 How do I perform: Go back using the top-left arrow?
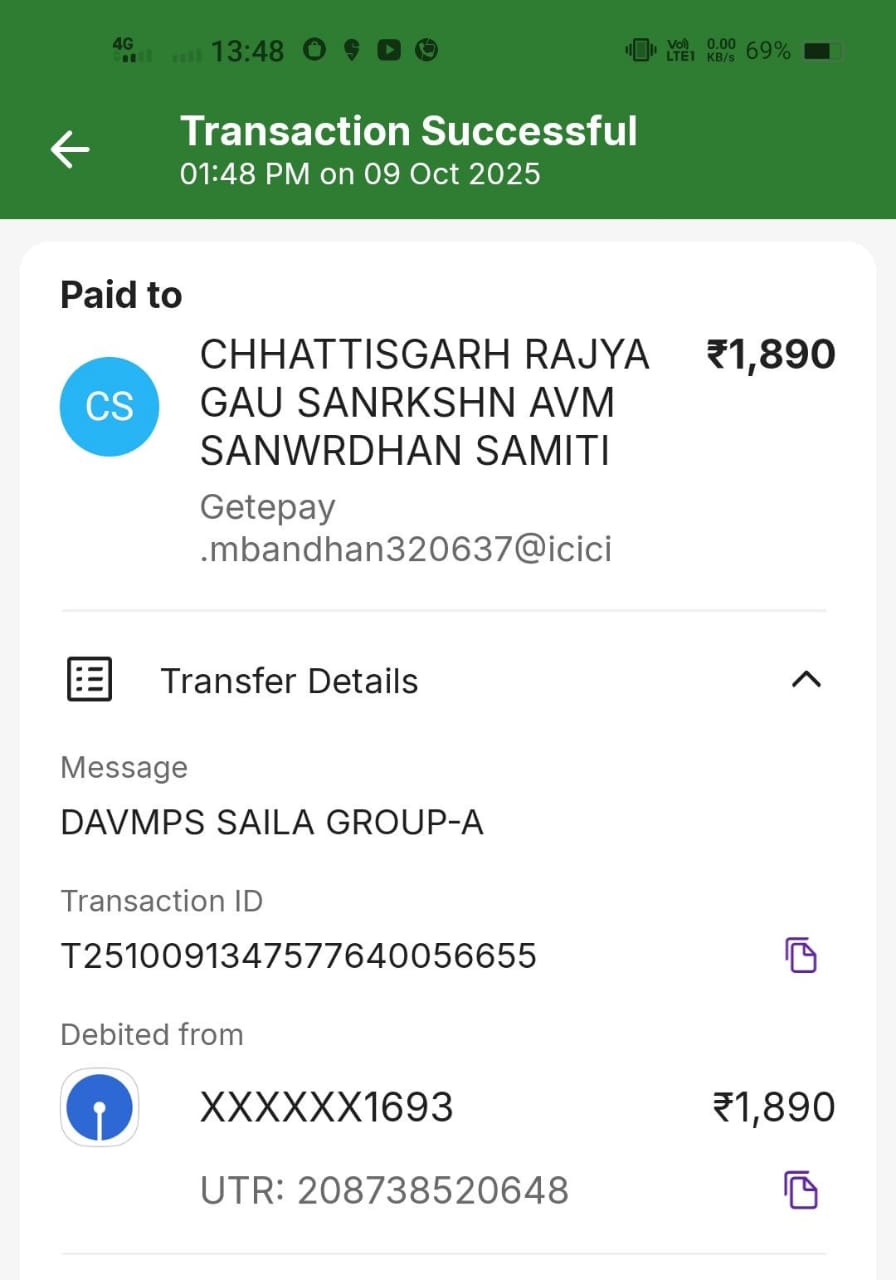(x=70, y=150)
